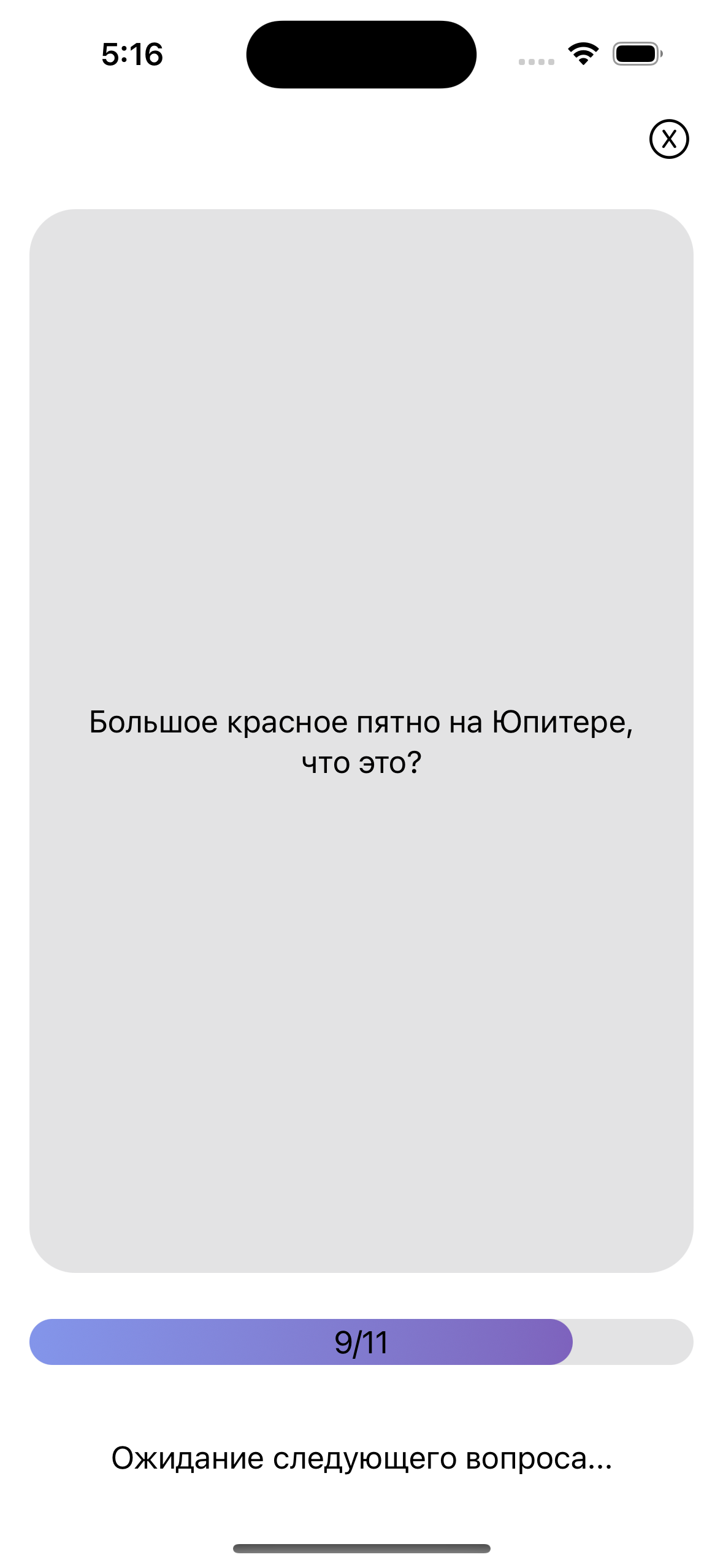723x1568 pixels.
Task: Close the quiz with the X button
Action: point(668,139)
